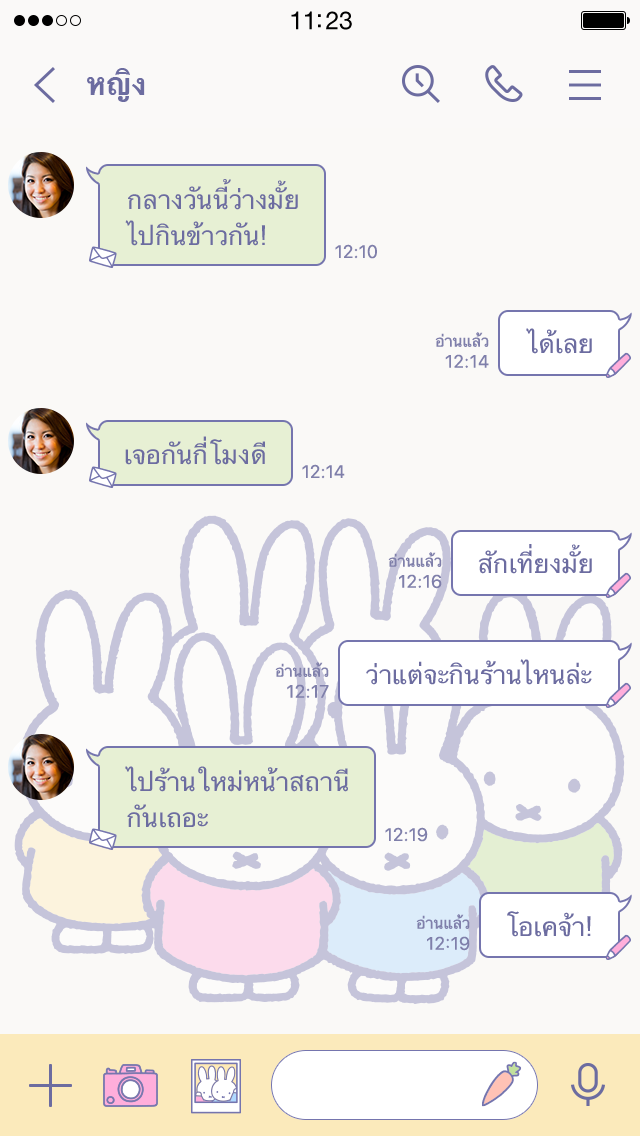Start a voice call with หญิง
The height and width of the screenshot is (1136, 640).
point(503,84)
